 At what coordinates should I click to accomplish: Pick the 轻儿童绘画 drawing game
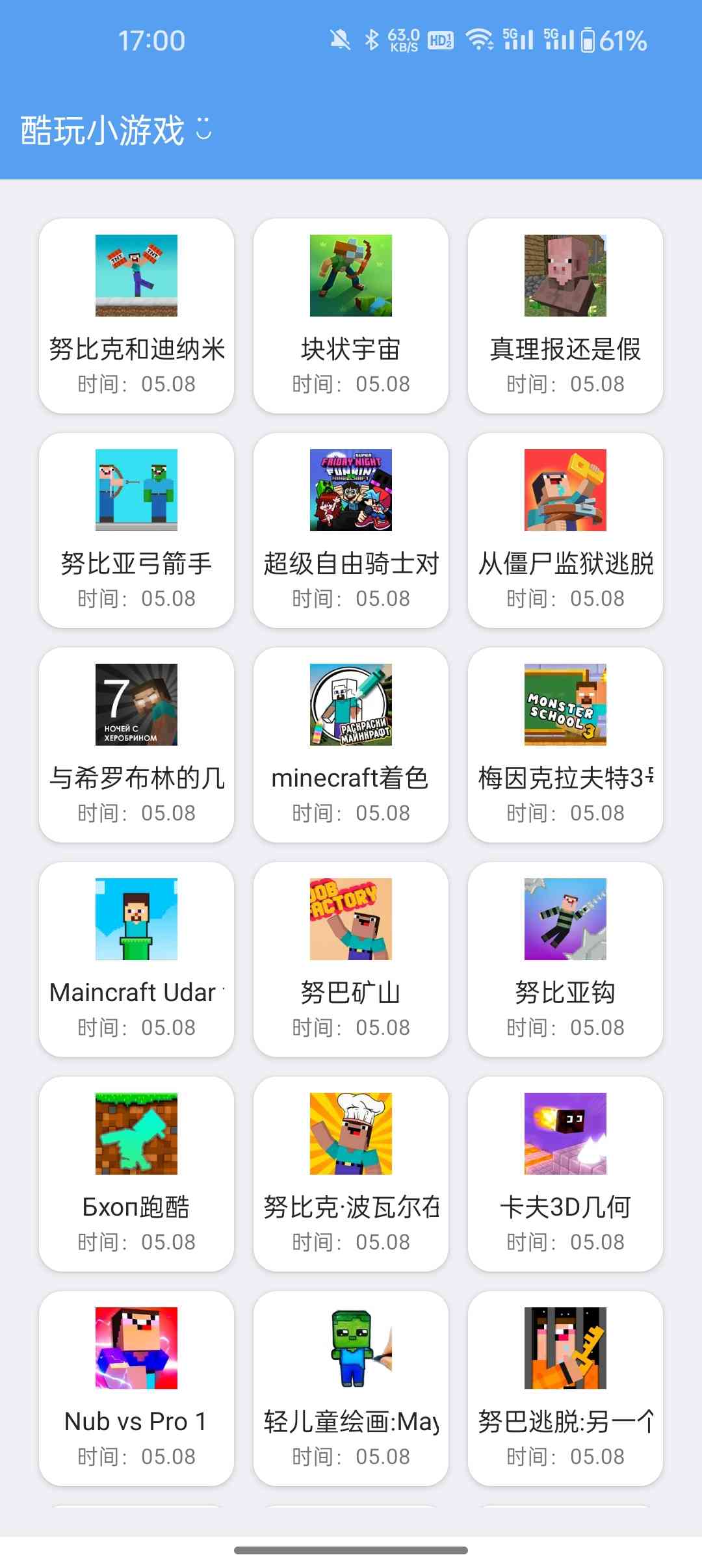(351, 1388)
